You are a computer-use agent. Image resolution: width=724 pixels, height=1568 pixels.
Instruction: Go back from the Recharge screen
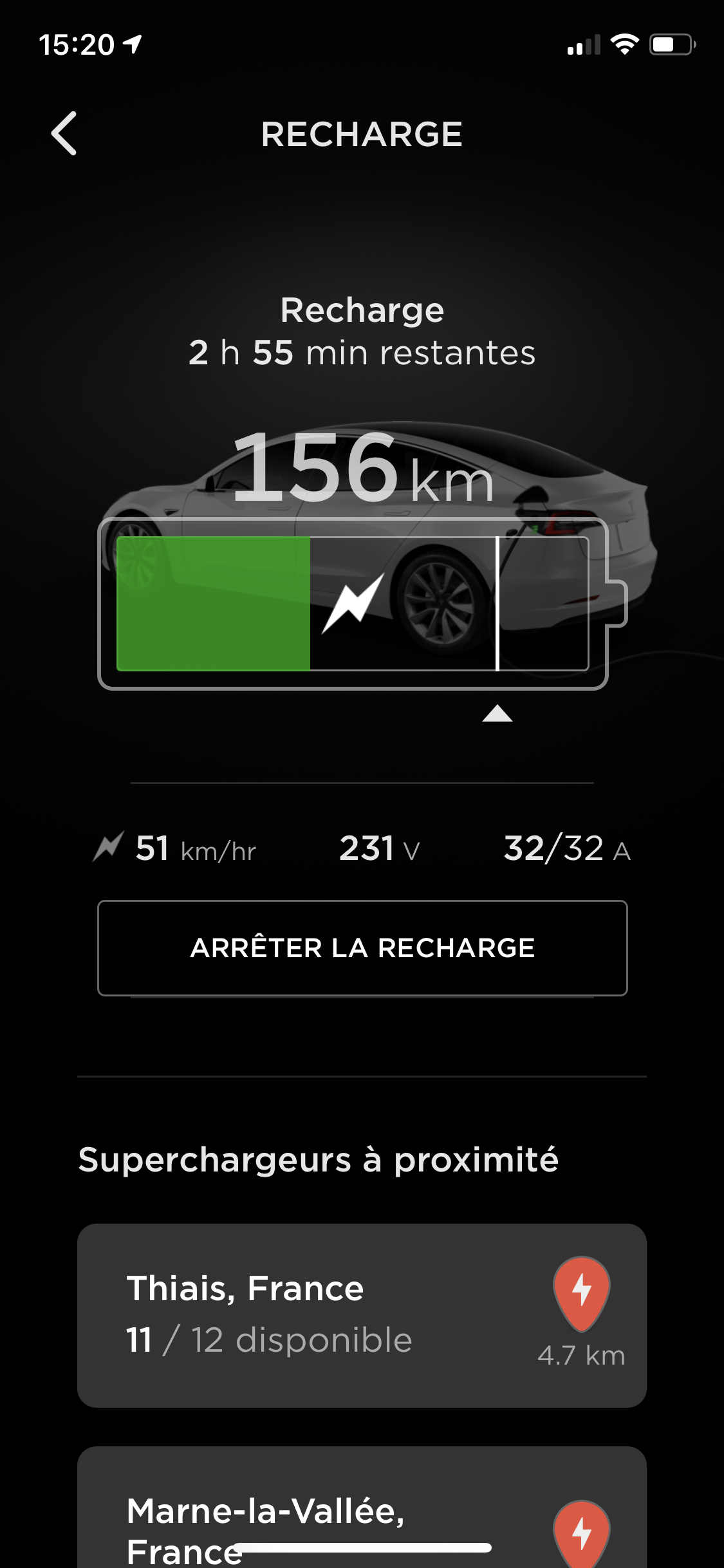[x=64, y=133]
